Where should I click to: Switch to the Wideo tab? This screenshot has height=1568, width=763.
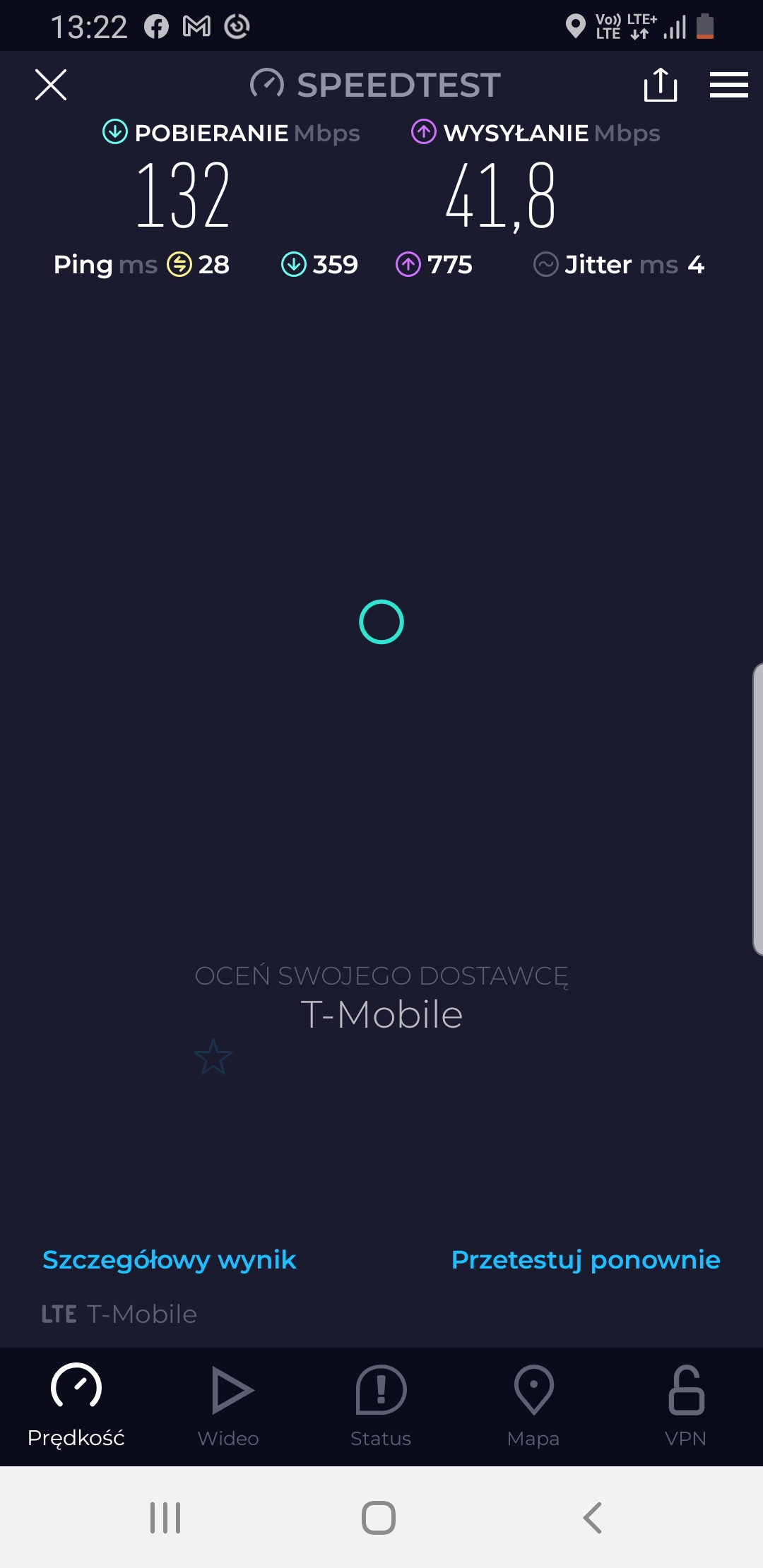(x=228, y=1407)
